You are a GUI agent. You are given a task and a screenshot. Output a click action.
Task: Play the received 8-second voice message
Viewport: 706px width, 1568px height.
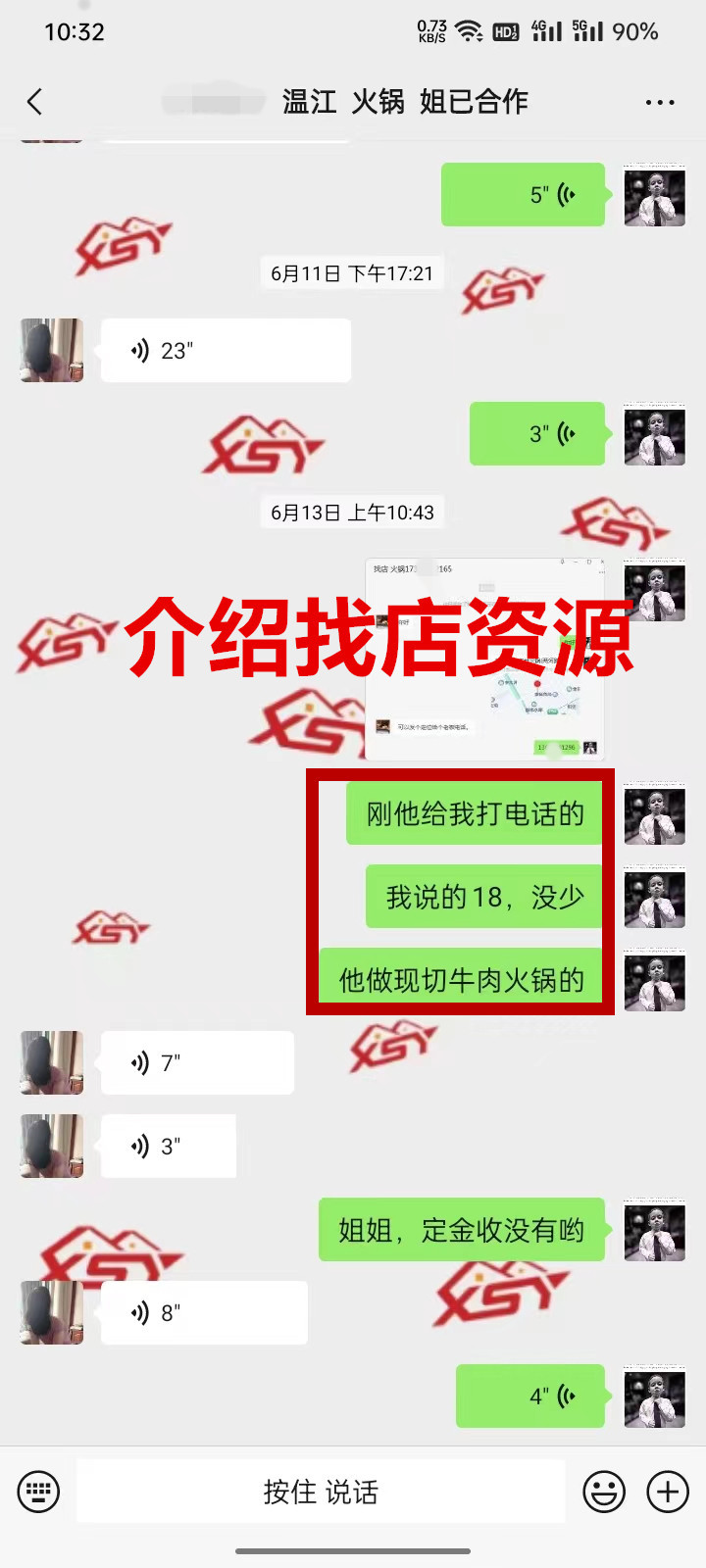point(203,1312)
